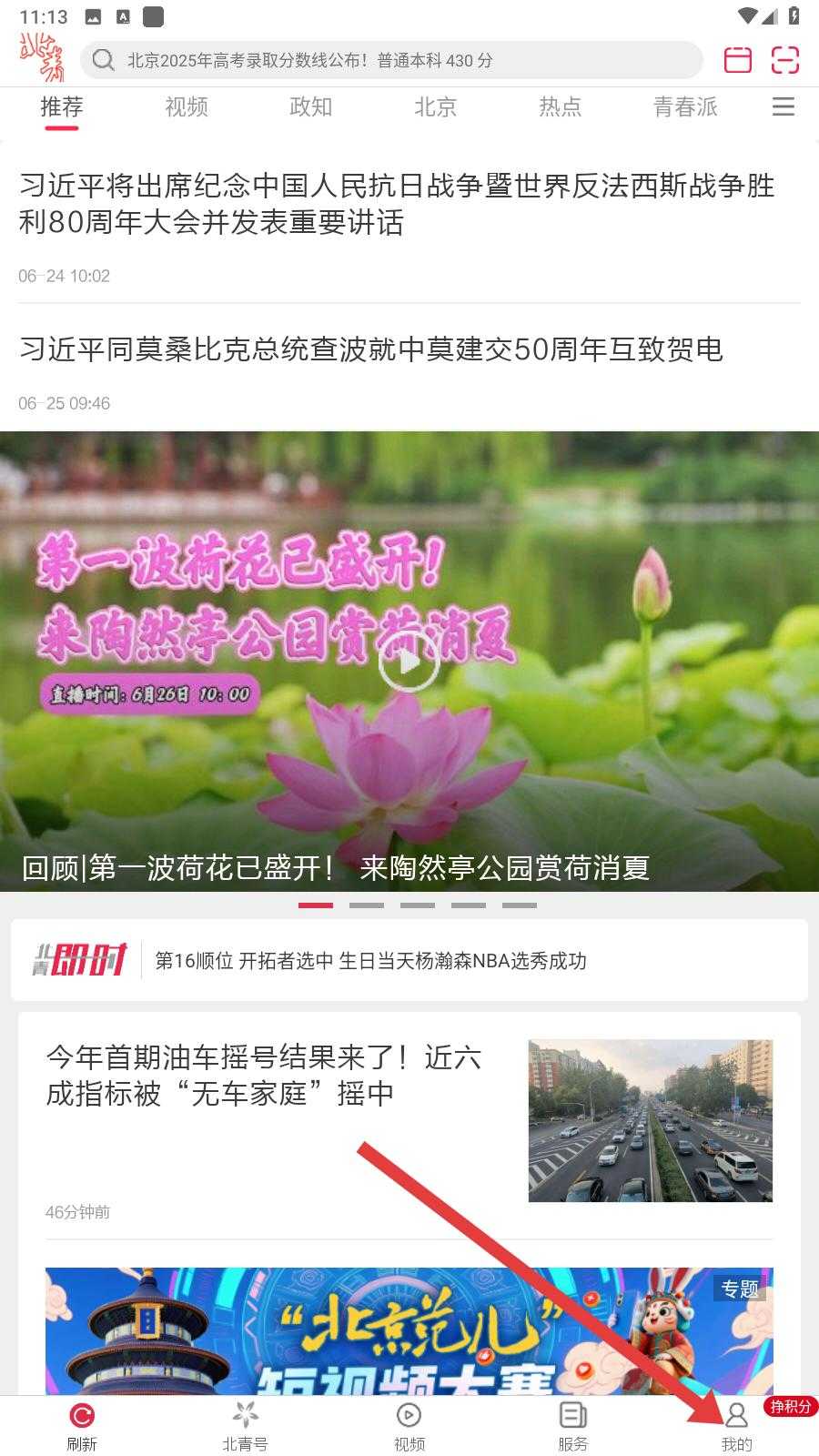The width and height of the screenshot is (819, 1456).
Task: Go to the 热点 tab
Action: pos(560,107)
